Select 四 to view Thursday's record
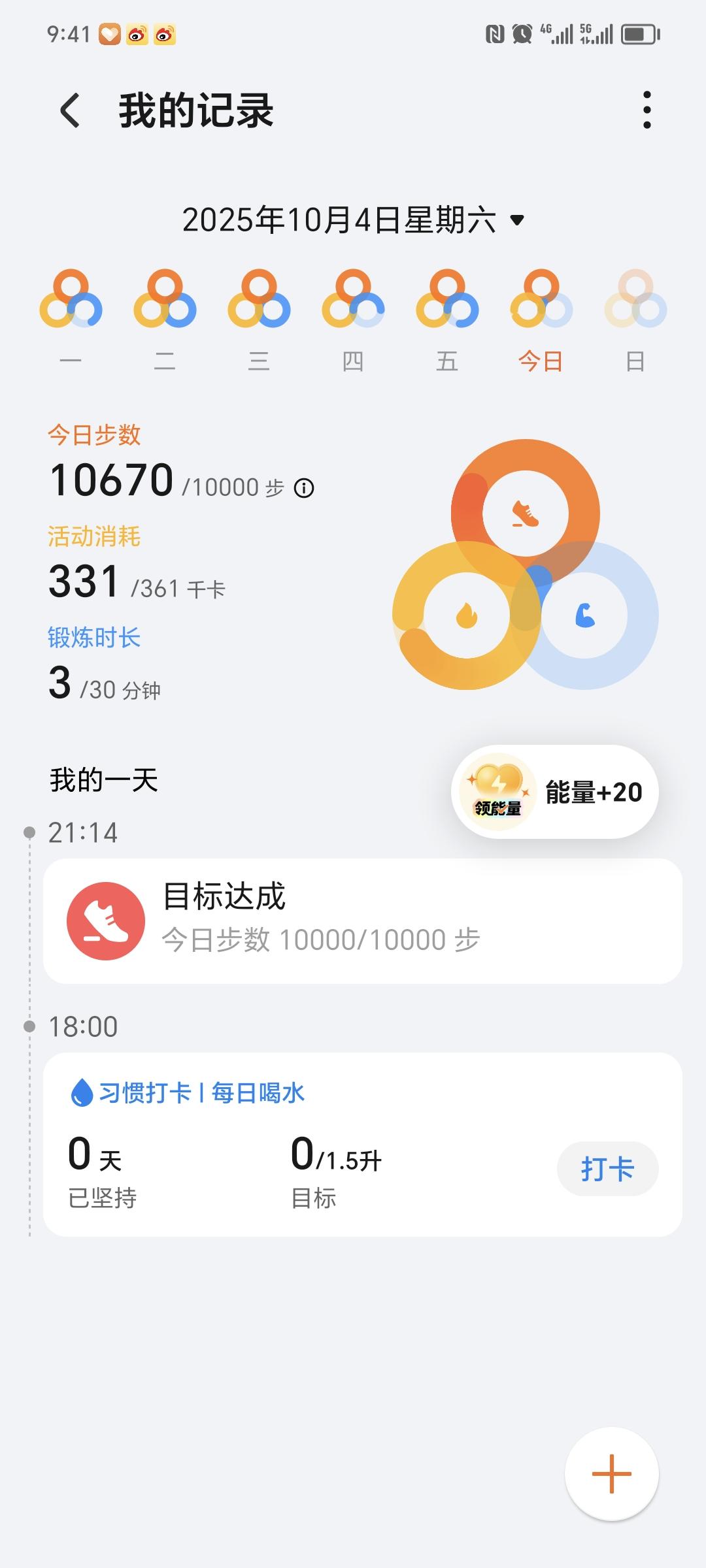Image resolution: width=706 pixels, height=1568 pixels. [x=354, y=361]
